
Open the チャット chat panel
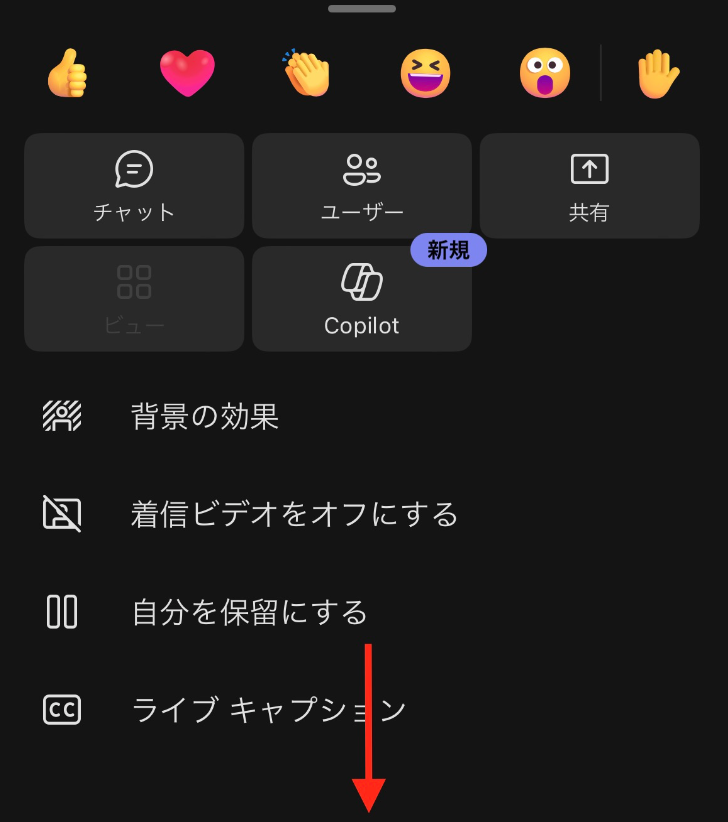coord(133,186)
